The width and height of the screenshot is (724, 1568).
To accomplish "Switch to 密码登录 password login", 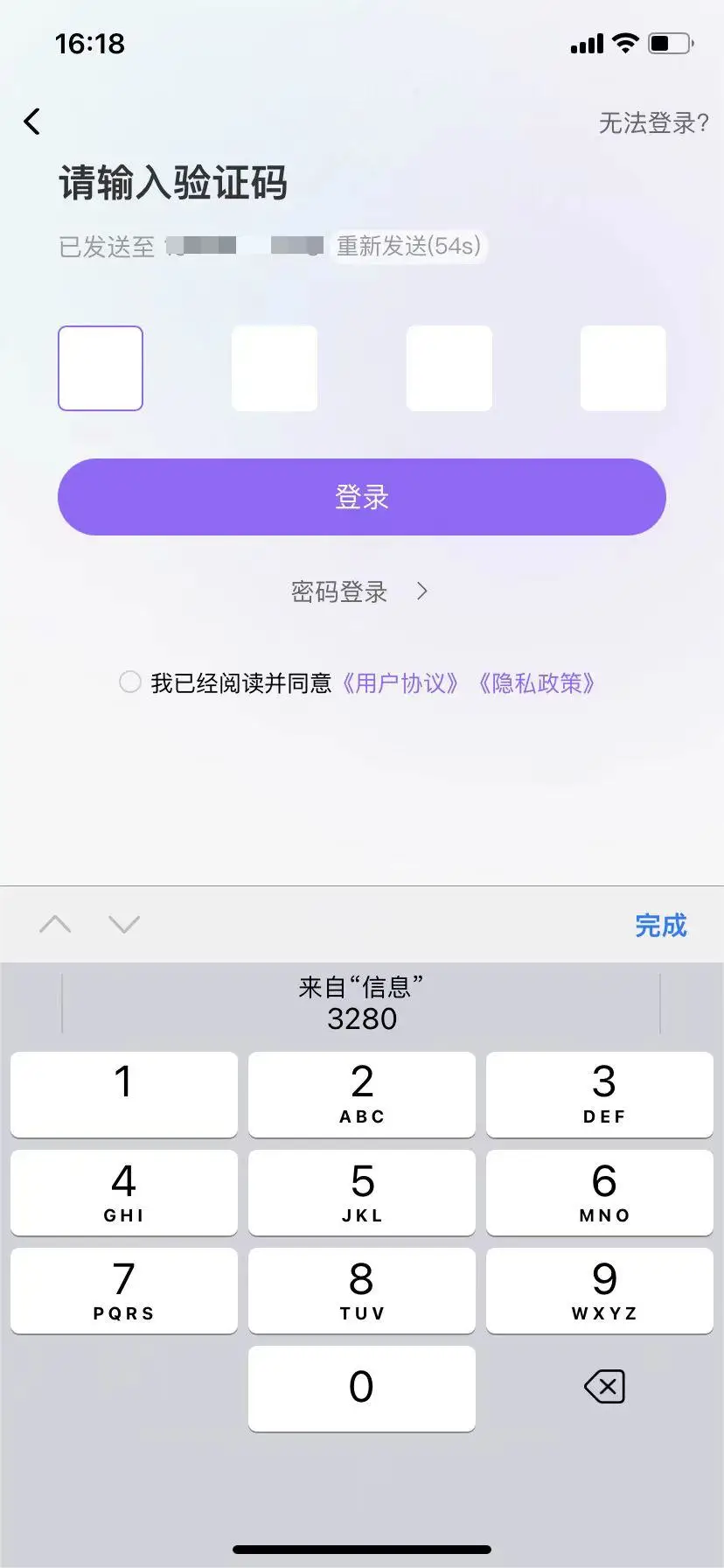I will [x=359, y=592].
